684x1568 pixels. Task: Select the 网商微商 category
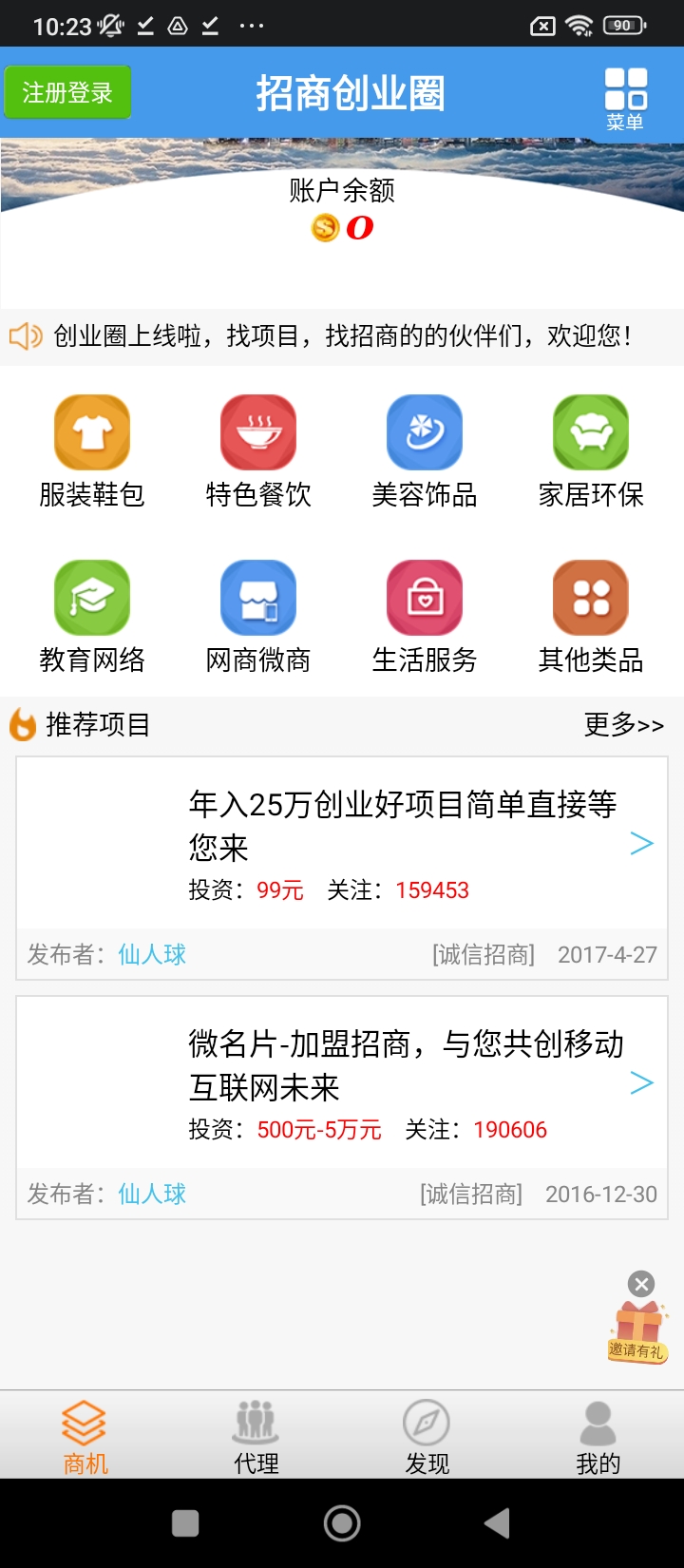tap(258, 618)
